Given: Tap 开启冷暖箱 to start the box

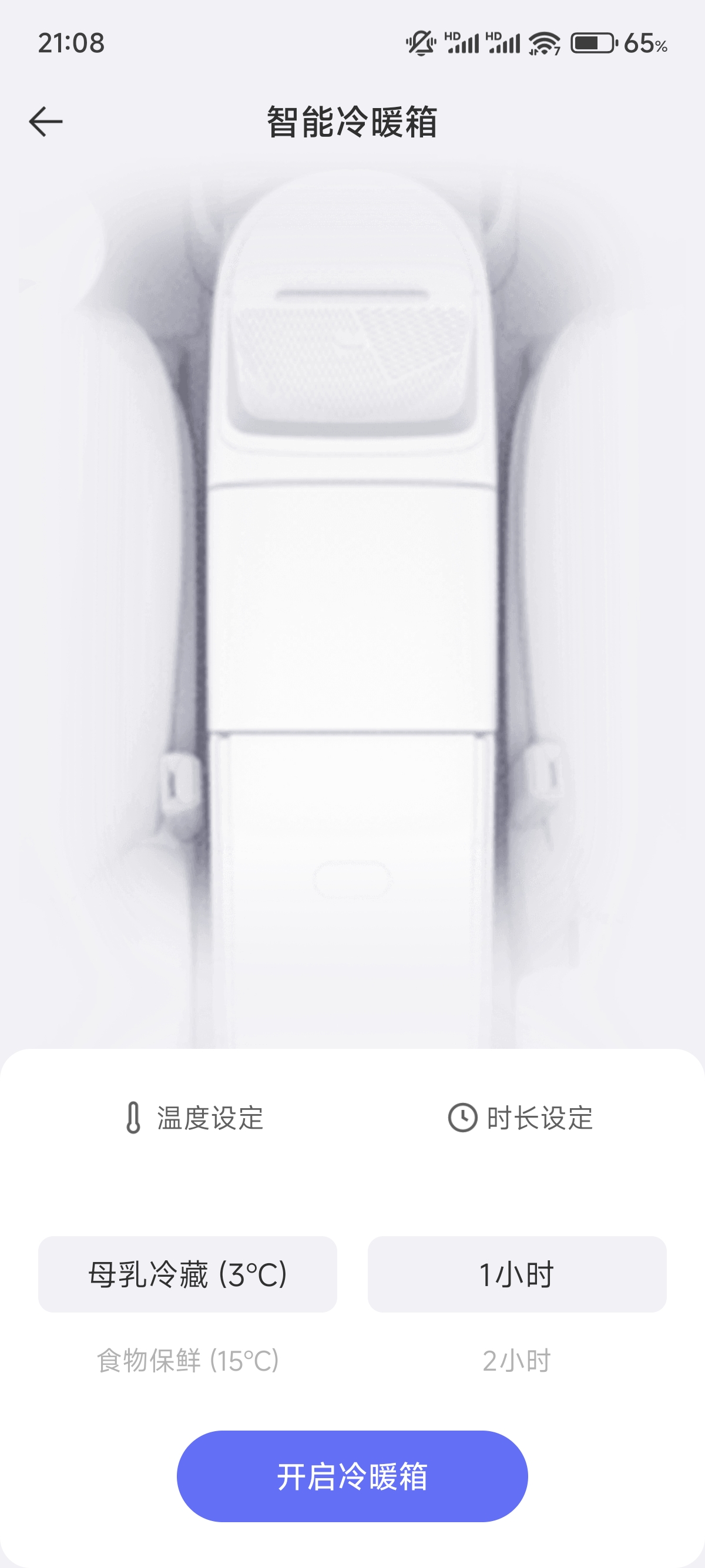Looking at the screenshot, I should pos(352,1476).
